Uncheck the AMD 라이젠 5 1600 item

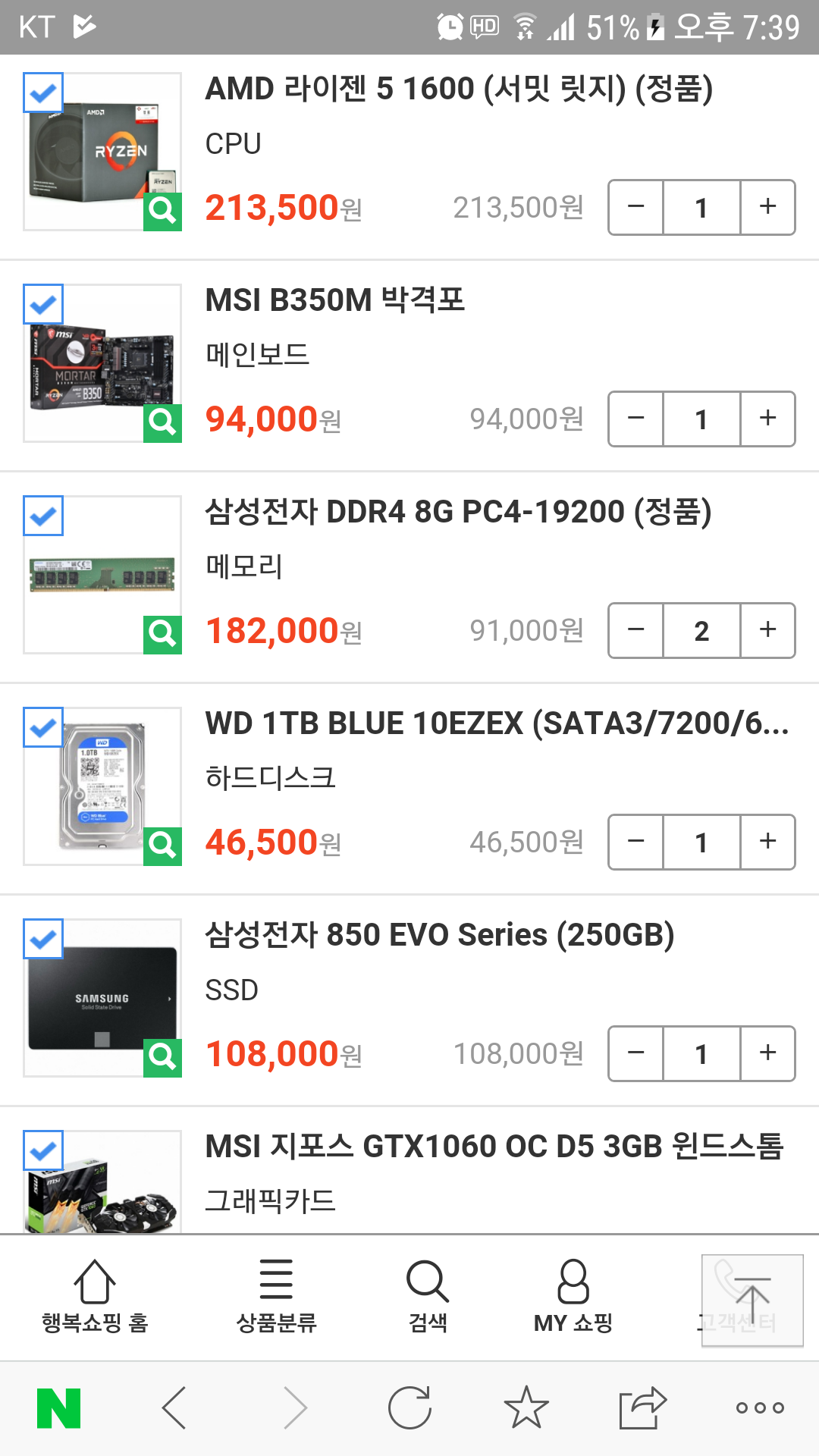point(43,93)
